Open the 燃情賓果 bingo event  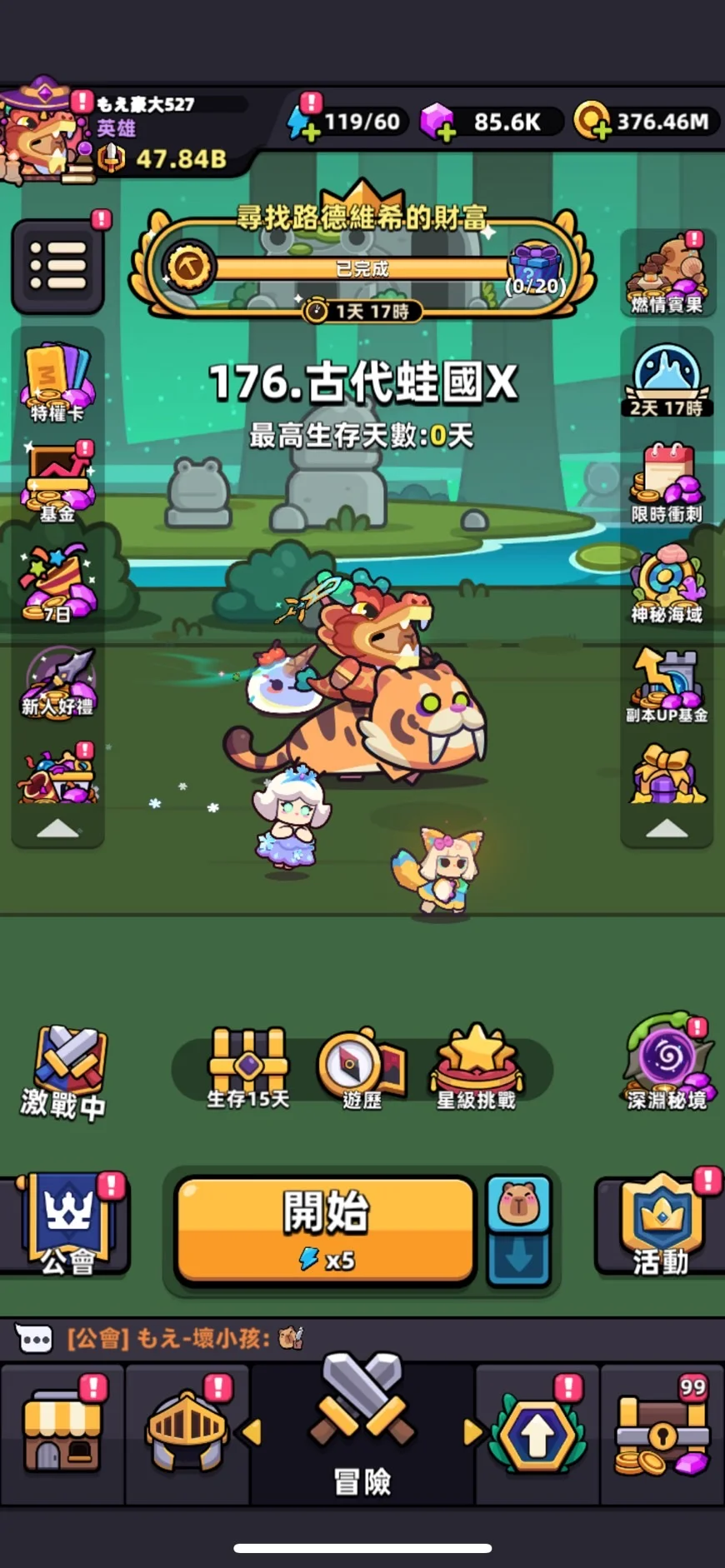tap(667, 273)
